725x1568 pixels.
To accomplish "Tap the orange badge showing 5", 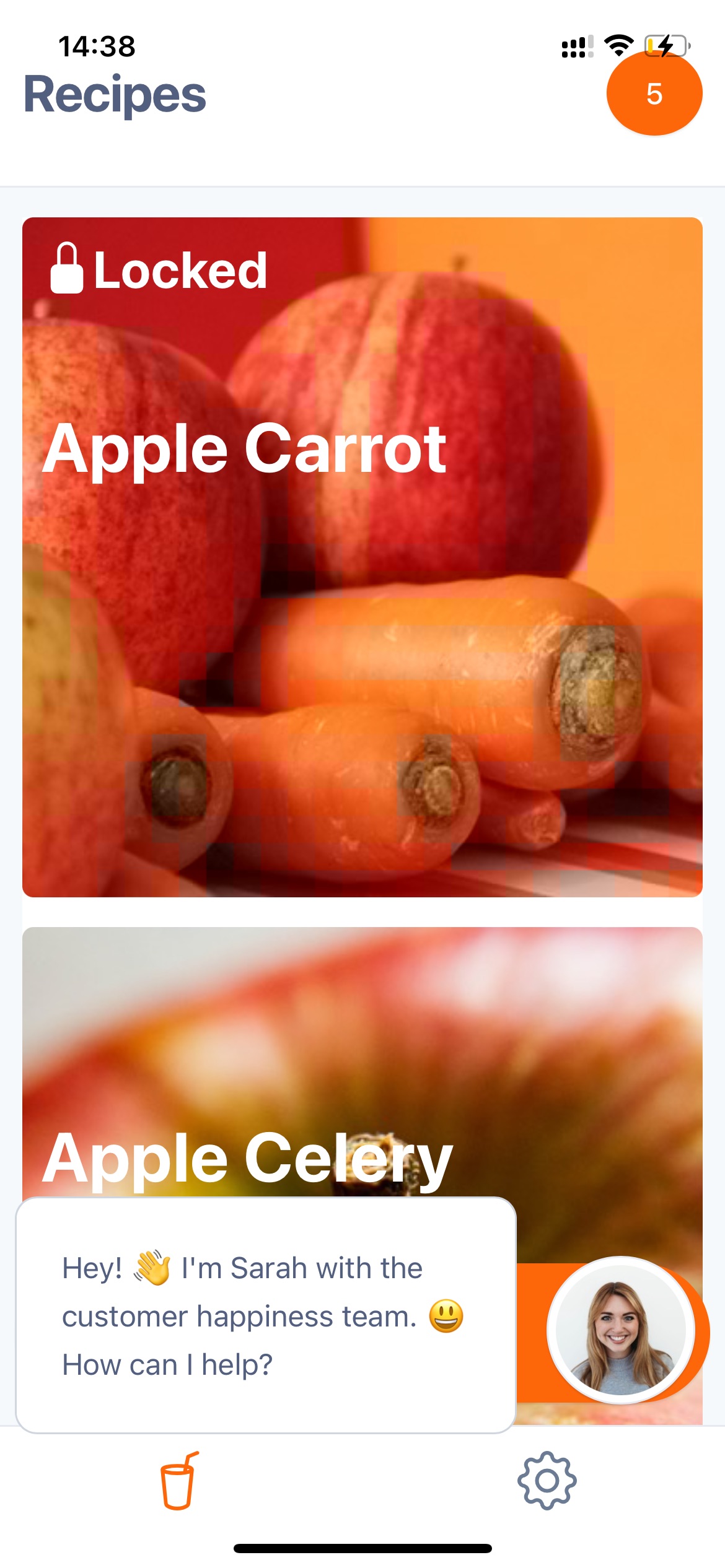I will coord(654,94).
